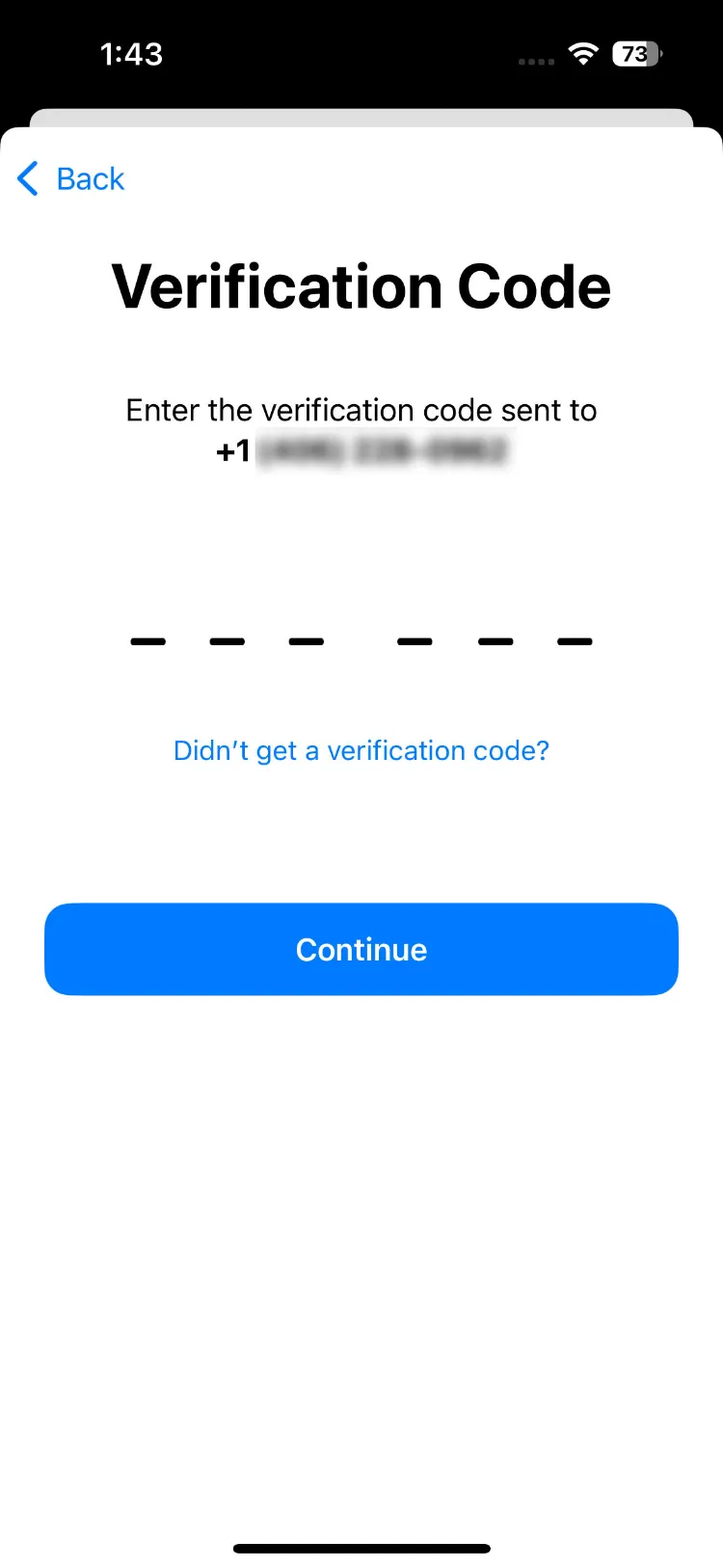This screenshot has width=723, height=1568.
Task: Open "Didn't get a verification code?" link
Action: click(361, 751)
